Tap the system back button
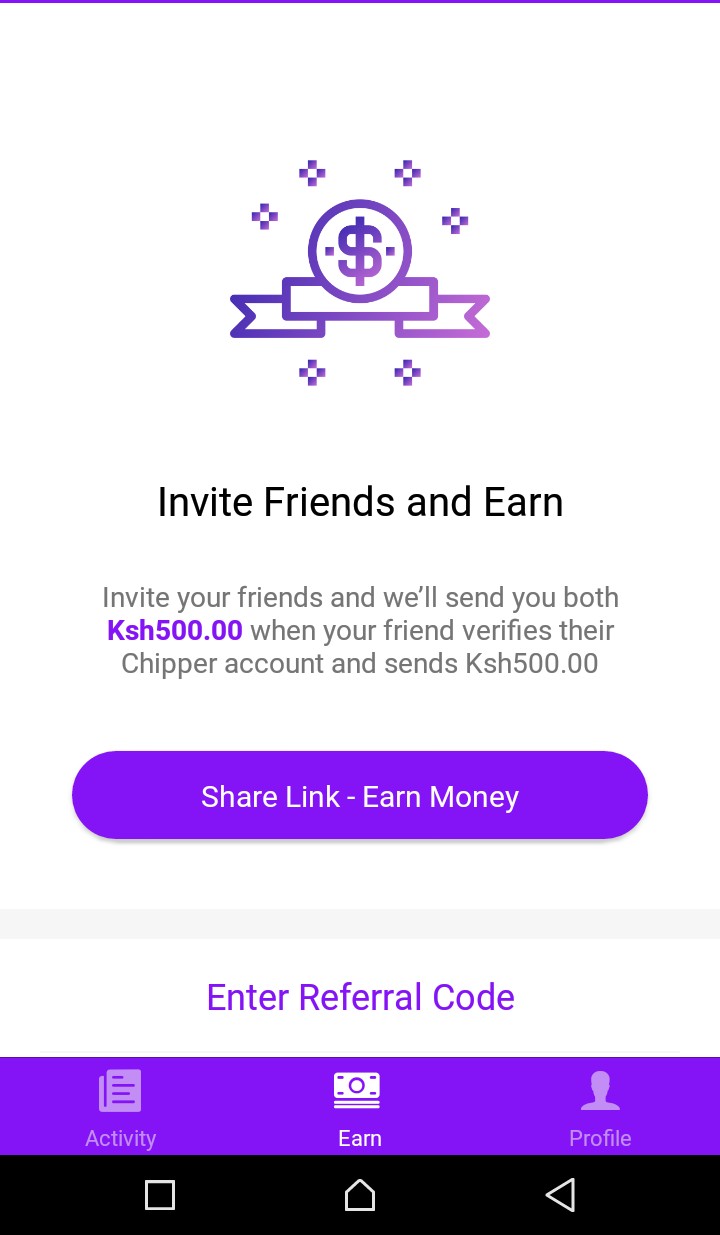 [x=560, y=1195]
